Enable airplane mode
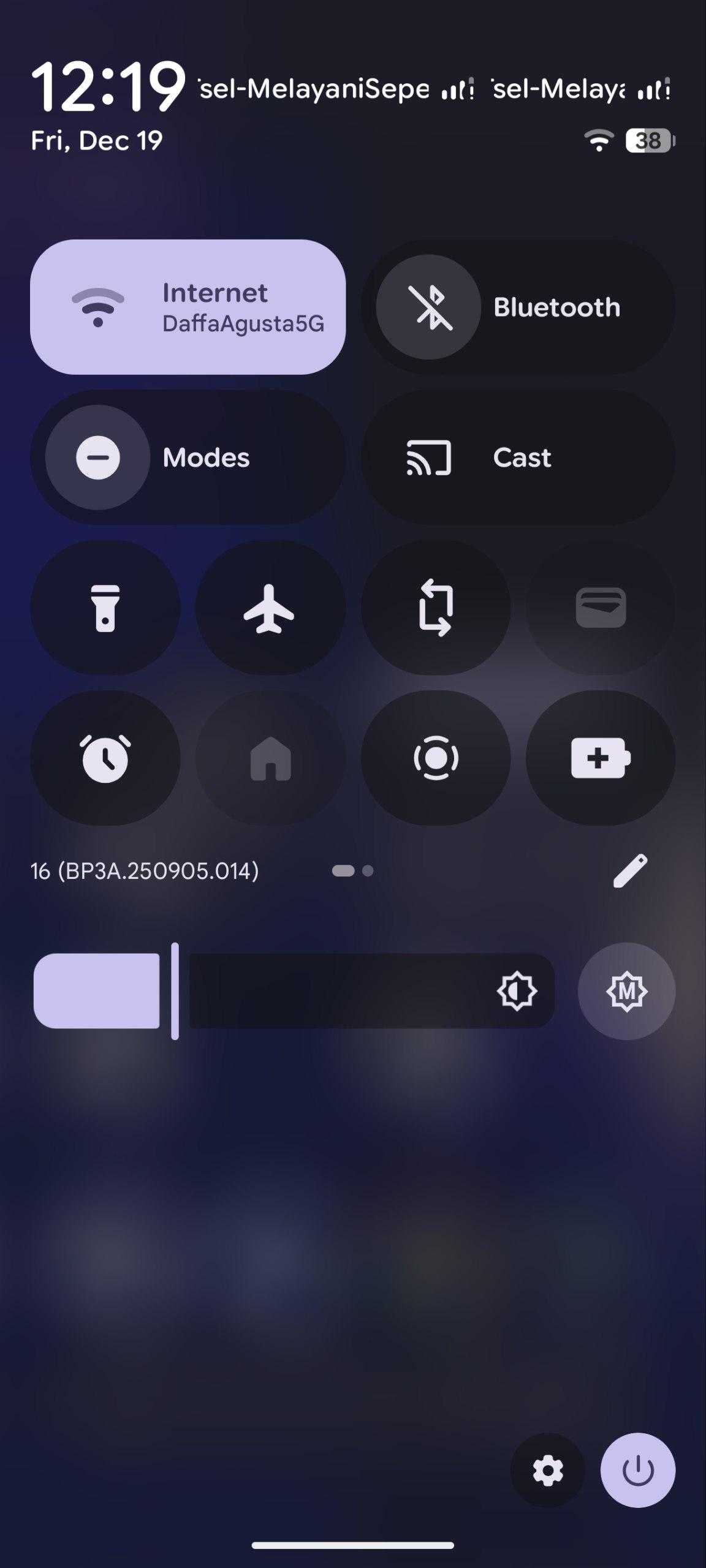 point(270,608)
